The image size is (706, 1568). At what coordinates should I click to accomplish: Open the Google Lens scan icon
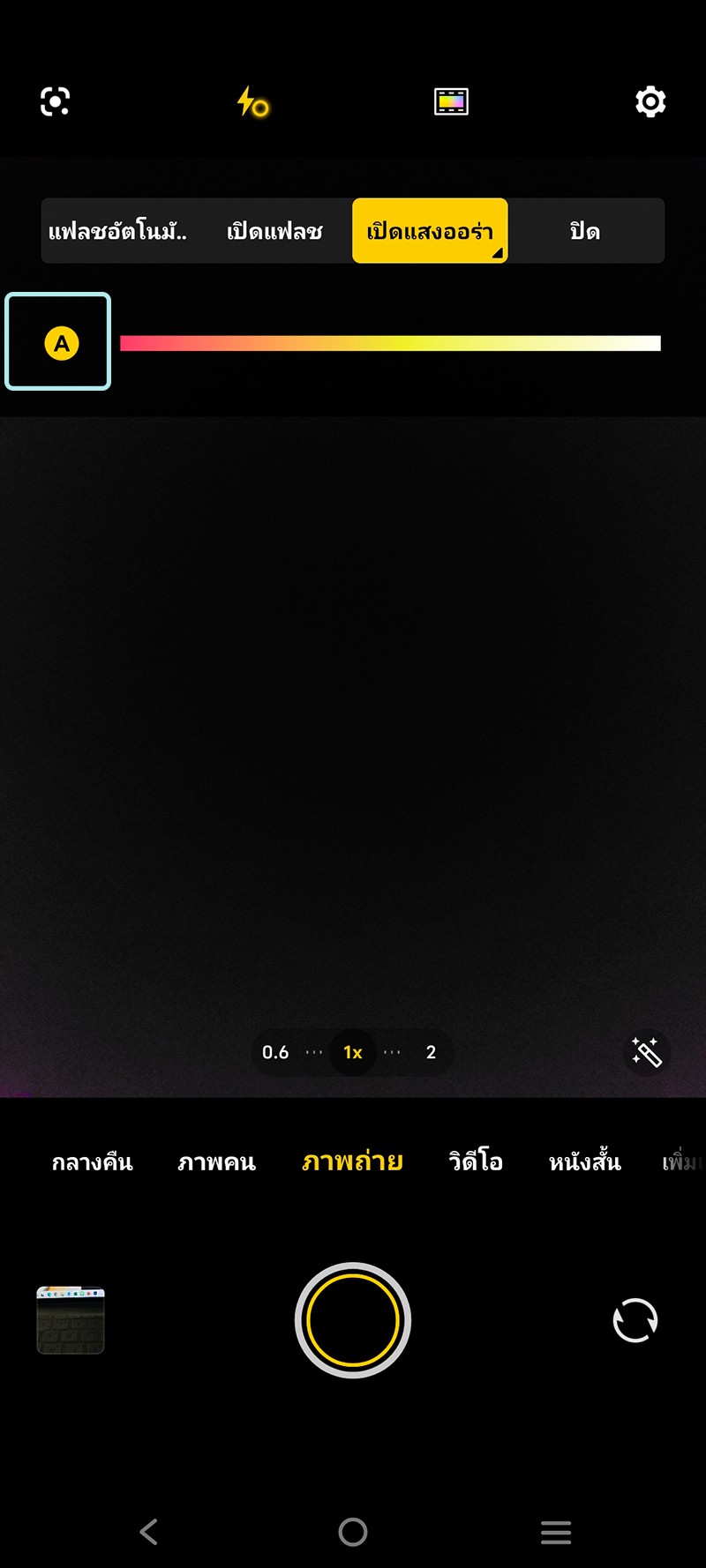(x=55, y=102)
